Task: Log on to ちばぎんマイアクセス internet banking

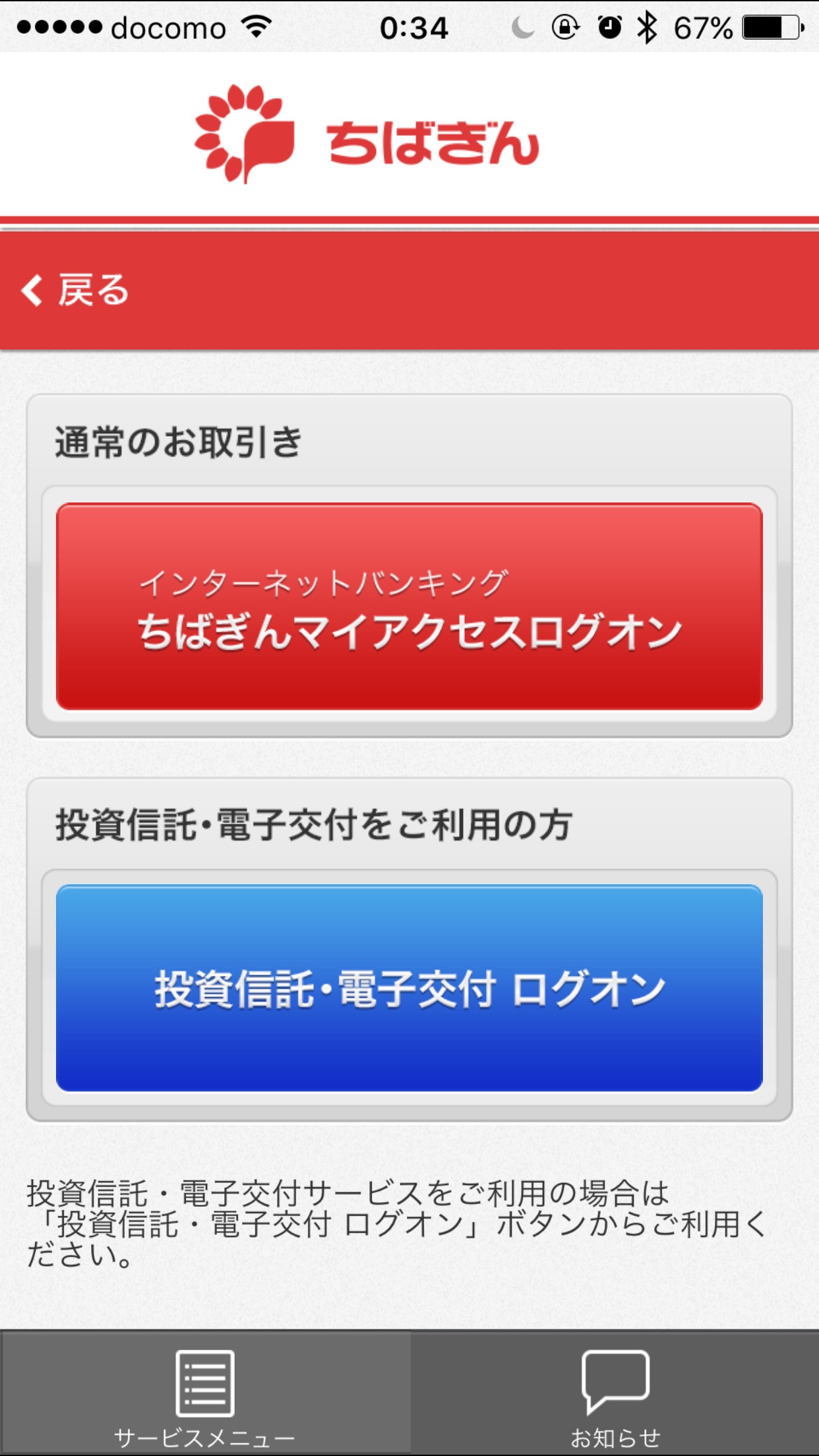Action: click(409, 607)
